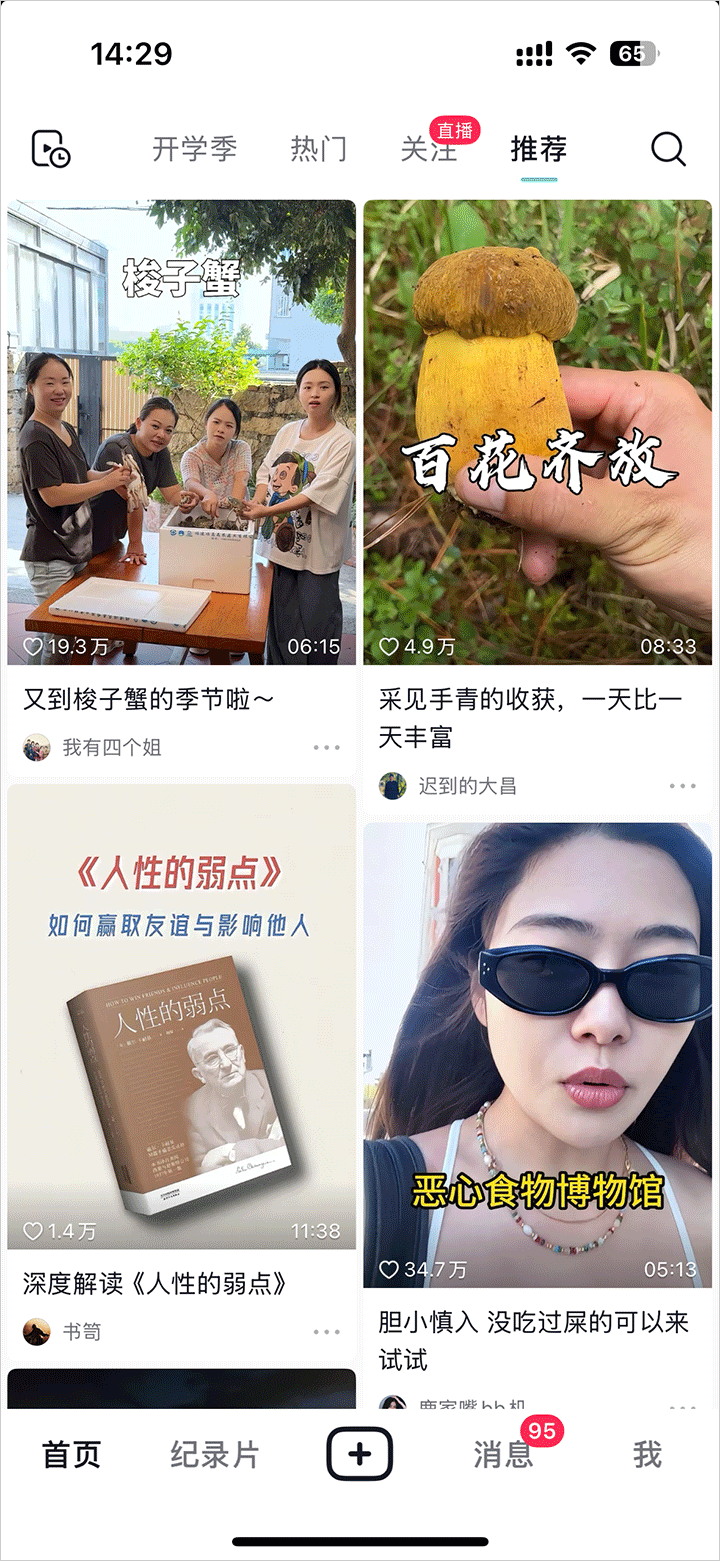This screenshot has width=720, height=1561.
Task: View uploader 我有四个姐's profile
Action: click(x=110, y=747)
